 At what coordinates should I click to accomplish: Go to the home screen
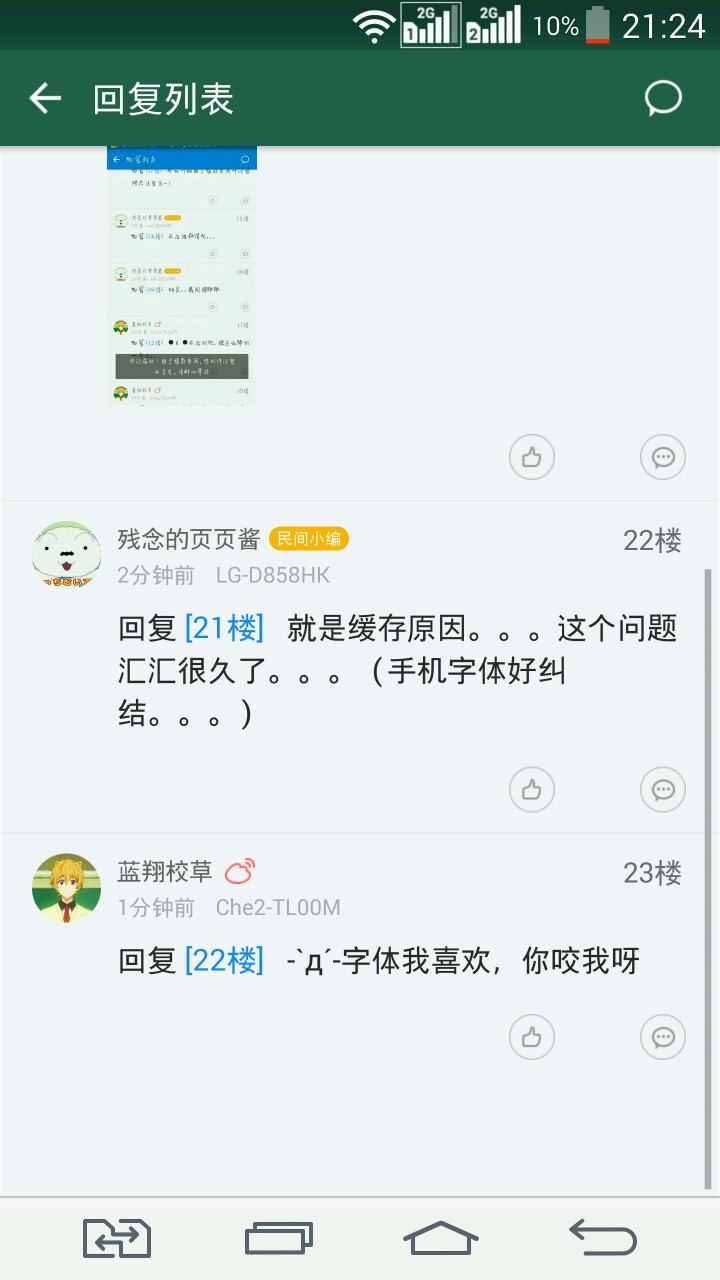tap(440, 1238)
